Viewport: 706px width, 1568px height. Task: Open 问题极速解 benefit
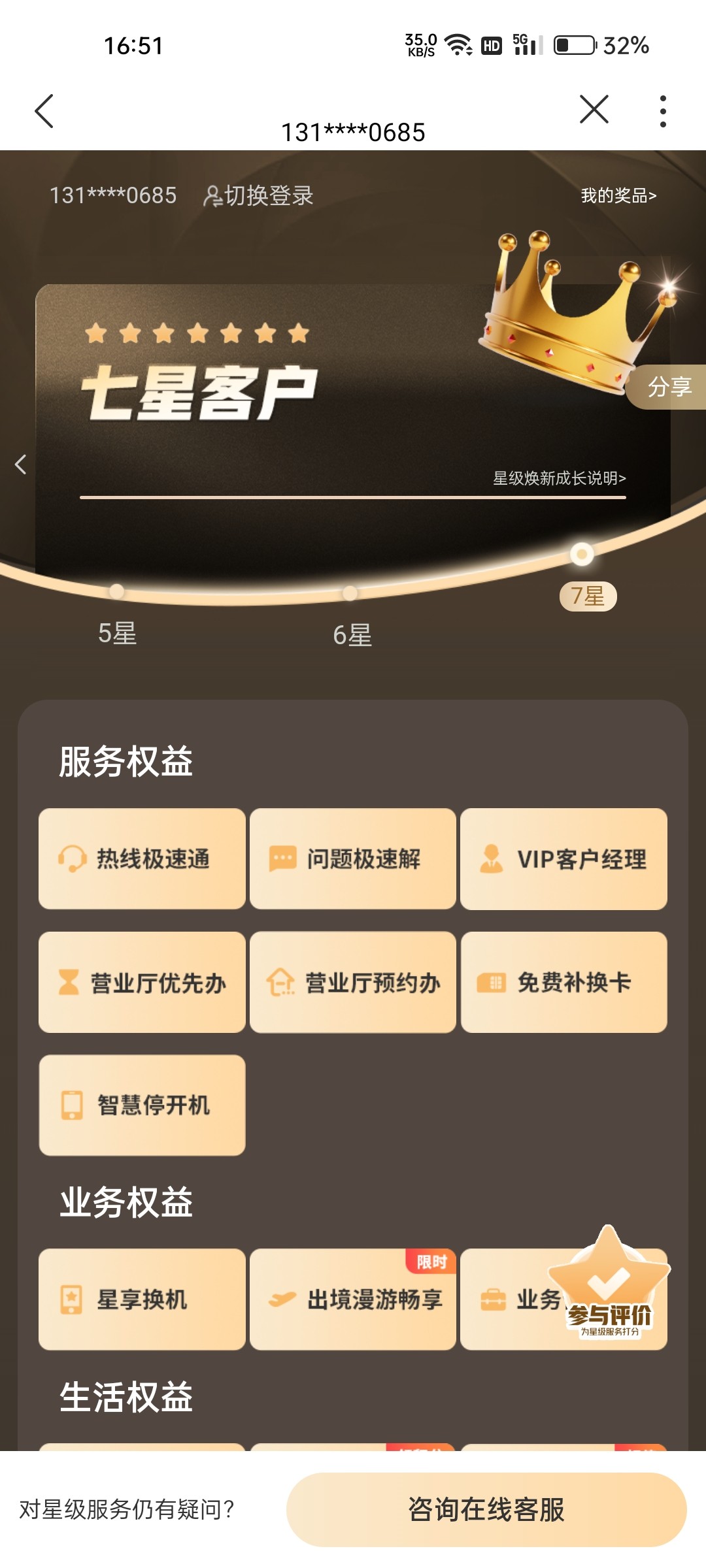point(353,858)
